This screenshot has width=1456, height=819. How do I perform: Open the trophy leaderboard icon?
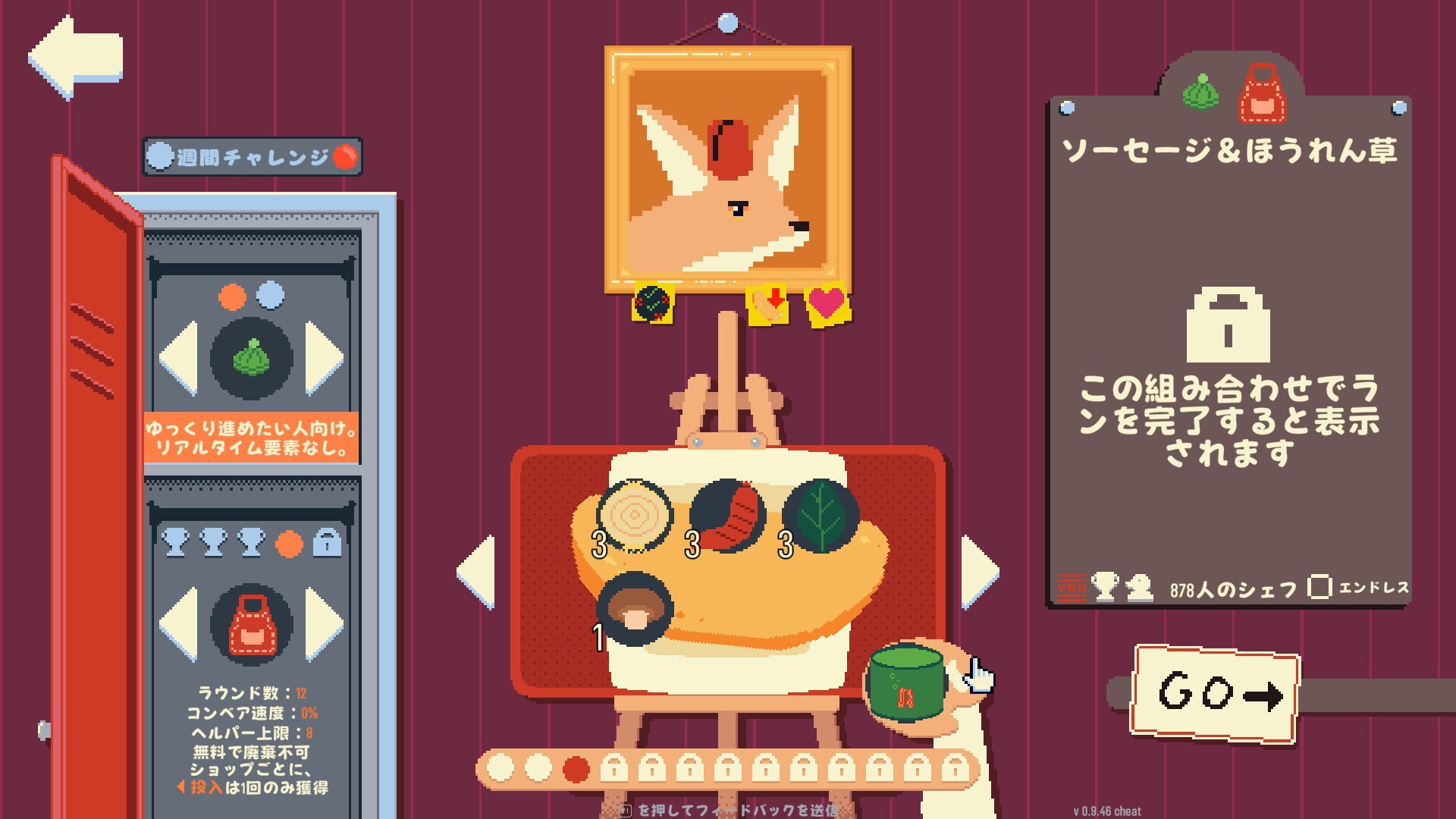point(1105,587)
